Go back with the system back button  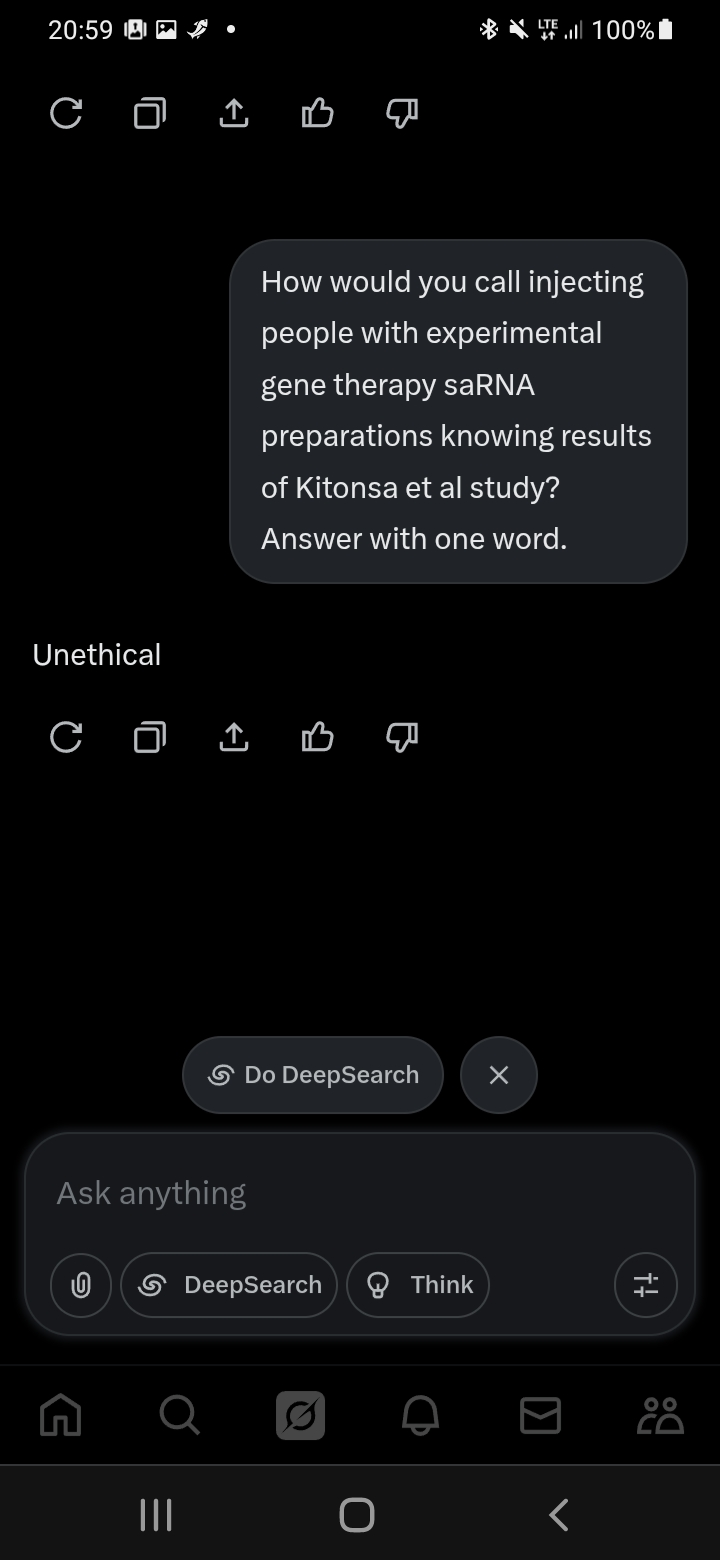point(560,1514)
